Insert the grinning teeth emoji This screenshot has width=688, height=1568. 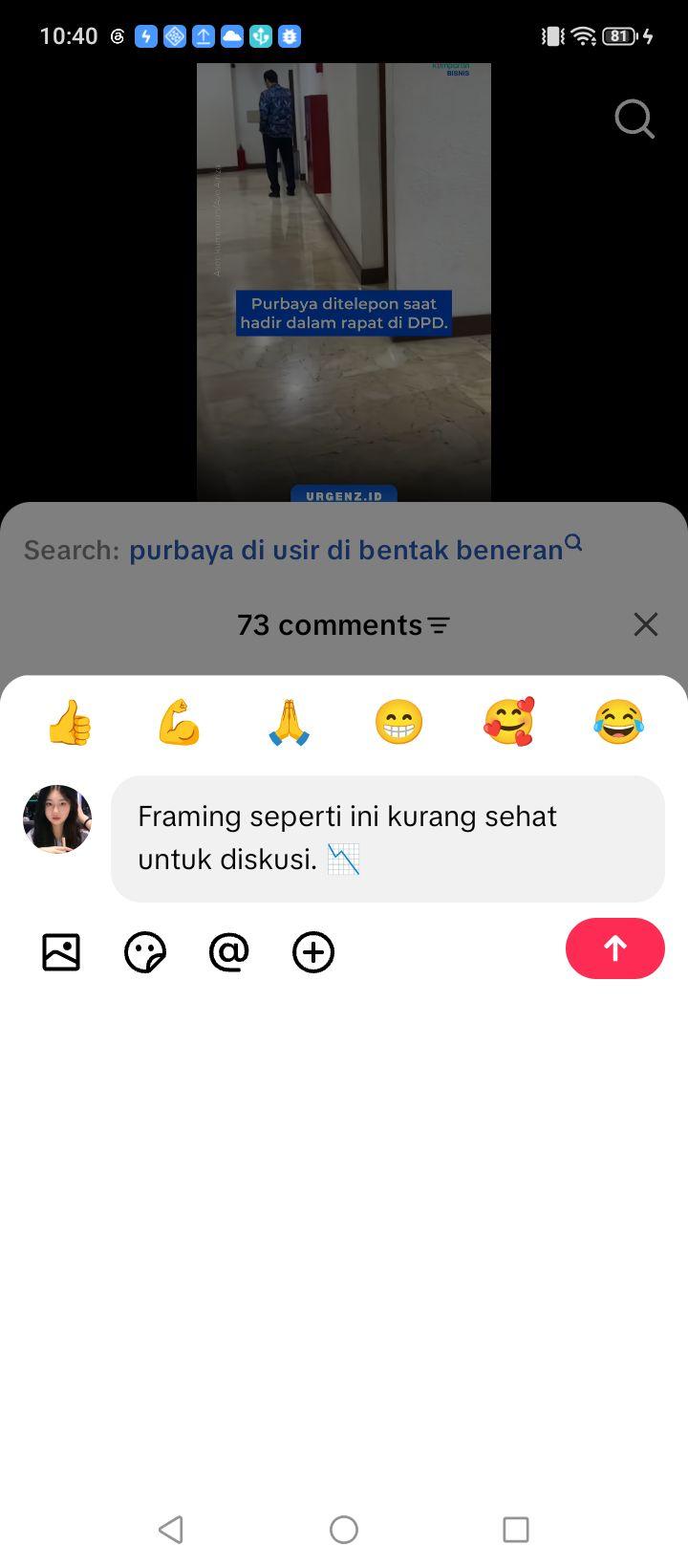point(398,722)
